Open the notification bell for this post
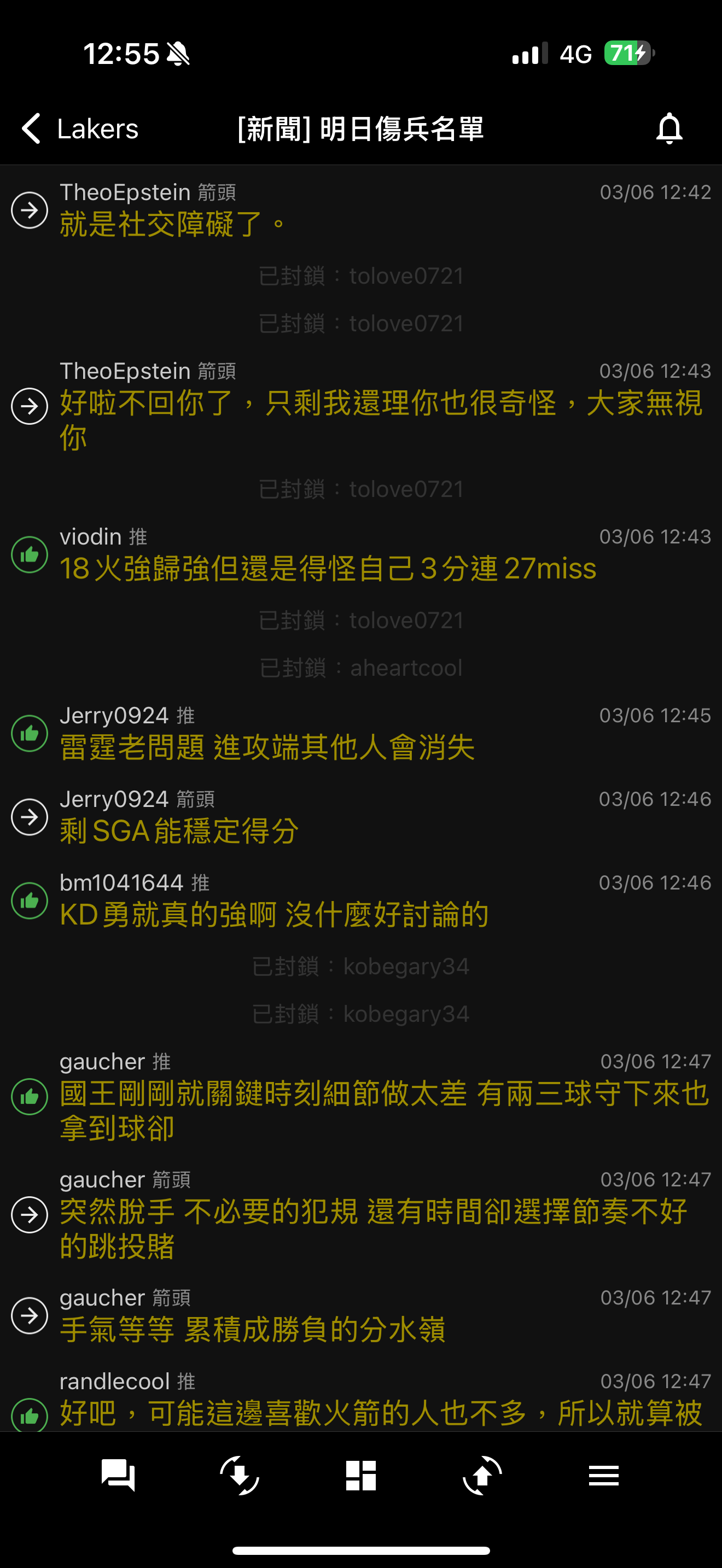Viewport: 722px width, 1568px height. 669,128
